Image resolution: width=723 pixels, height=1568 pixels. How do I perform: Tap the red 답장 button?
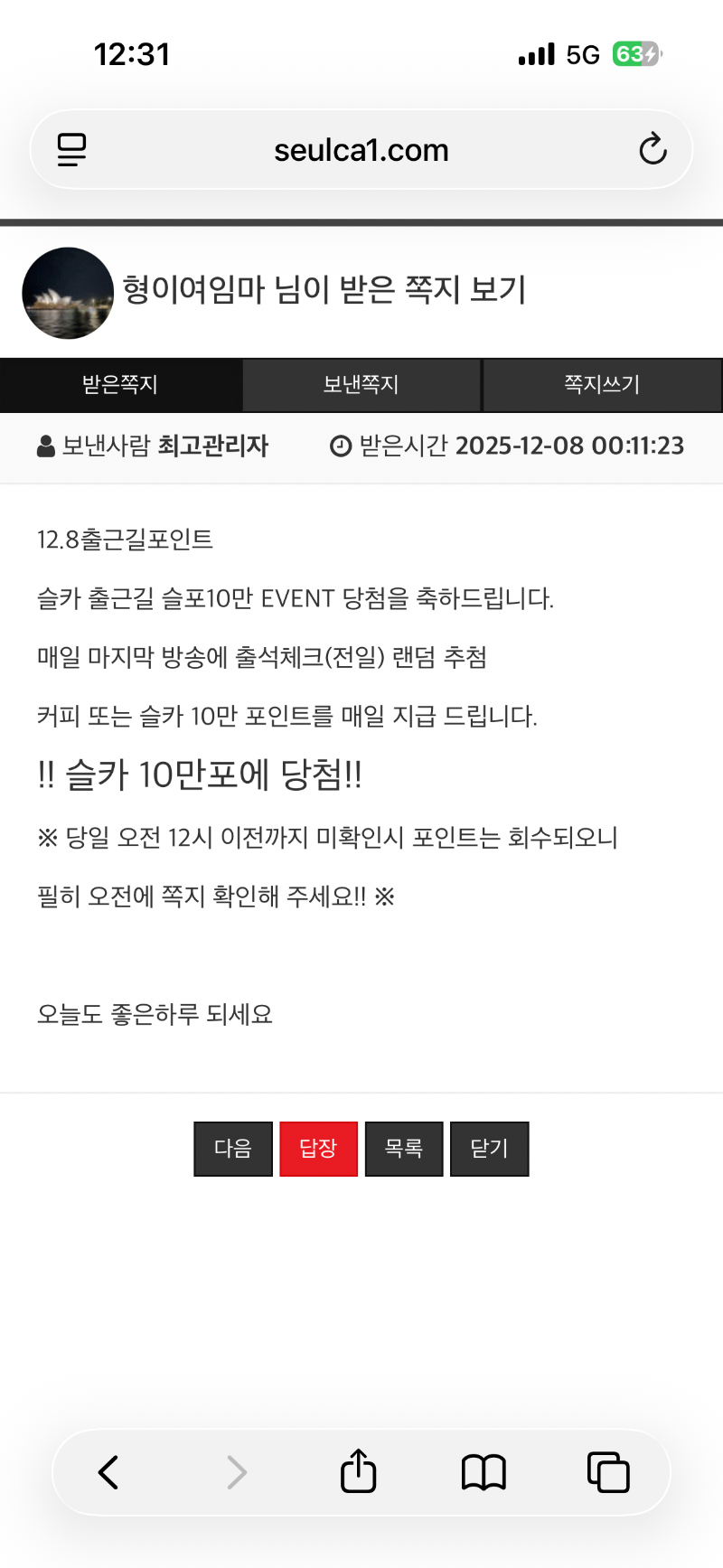click(318, 1149)
